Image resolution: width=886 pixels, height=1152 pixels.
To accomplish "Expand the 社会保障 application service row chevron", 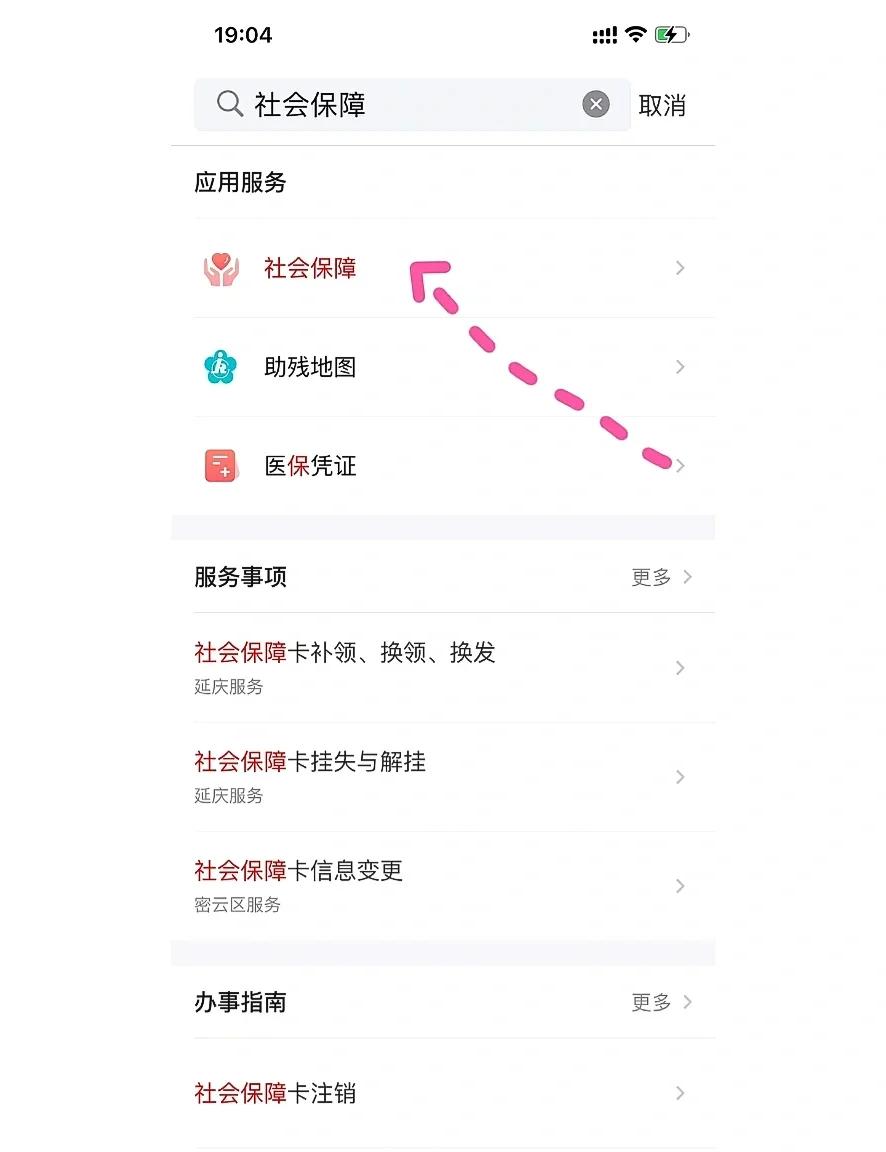I will [680, 268].
